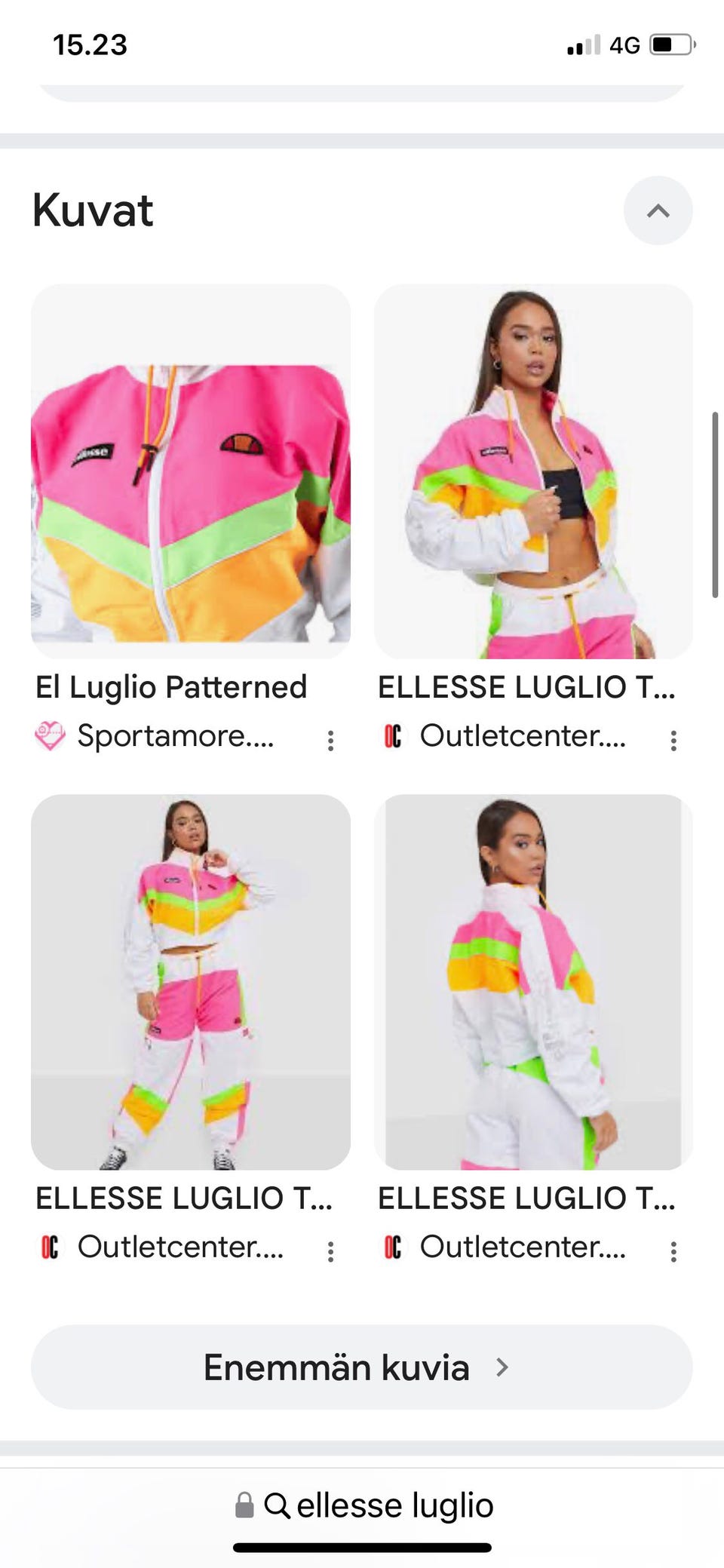Open the back-view jacket image result
Screen dimensions: 724x1568
click(533, 981)
